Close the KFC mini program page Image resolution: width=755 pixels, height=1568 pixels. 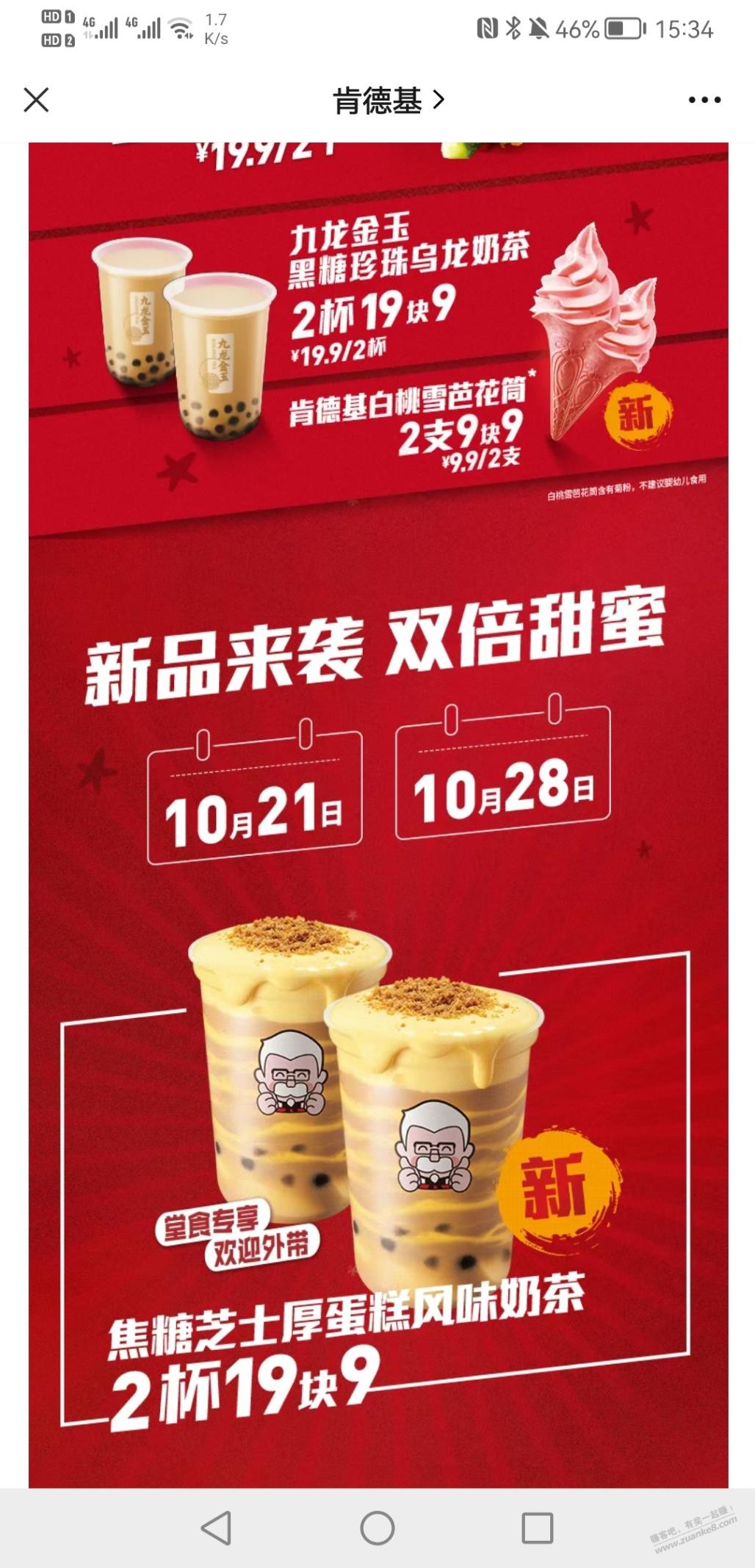(x=36, y=100)
